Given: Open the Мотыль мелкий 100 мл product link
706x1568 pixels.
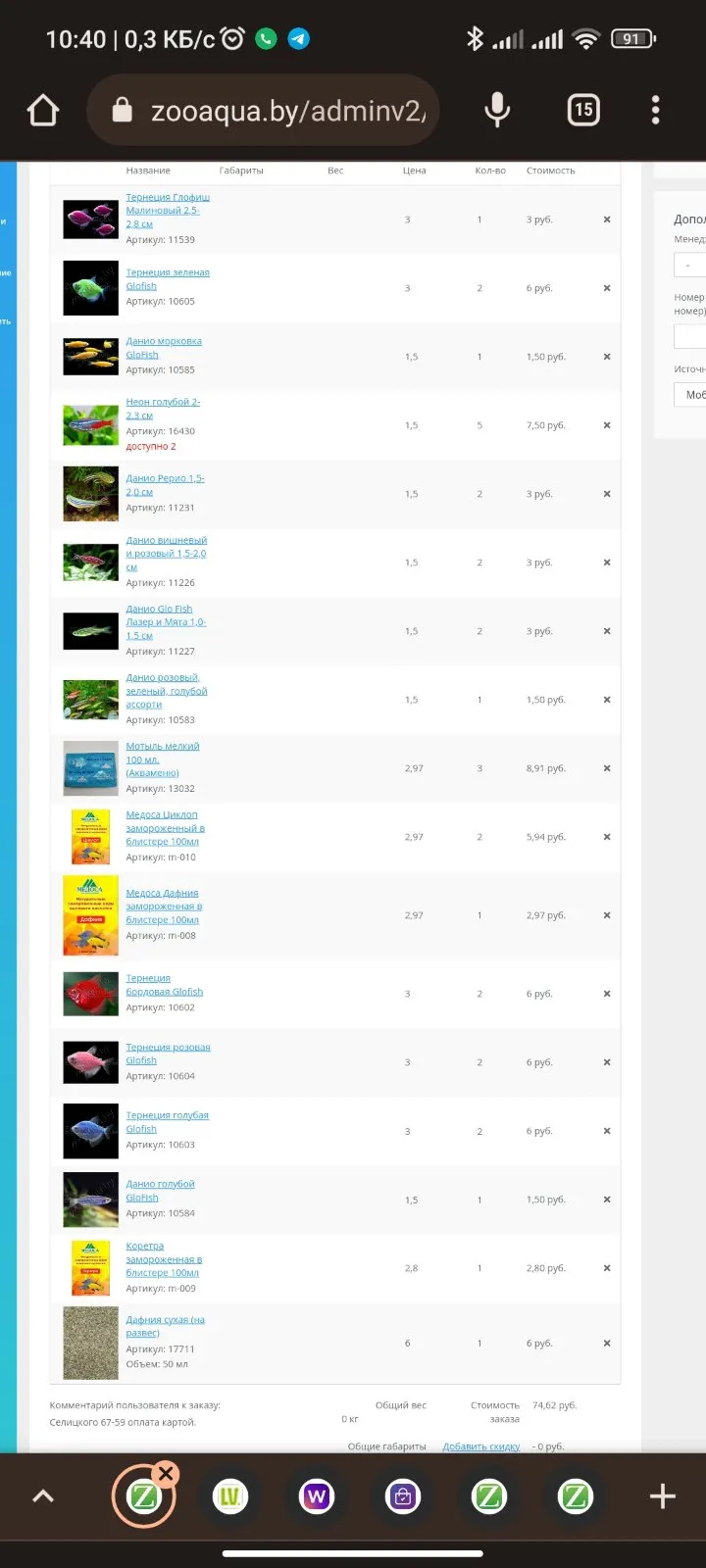Looking at the screenshot, I should (x=163, y=759).
